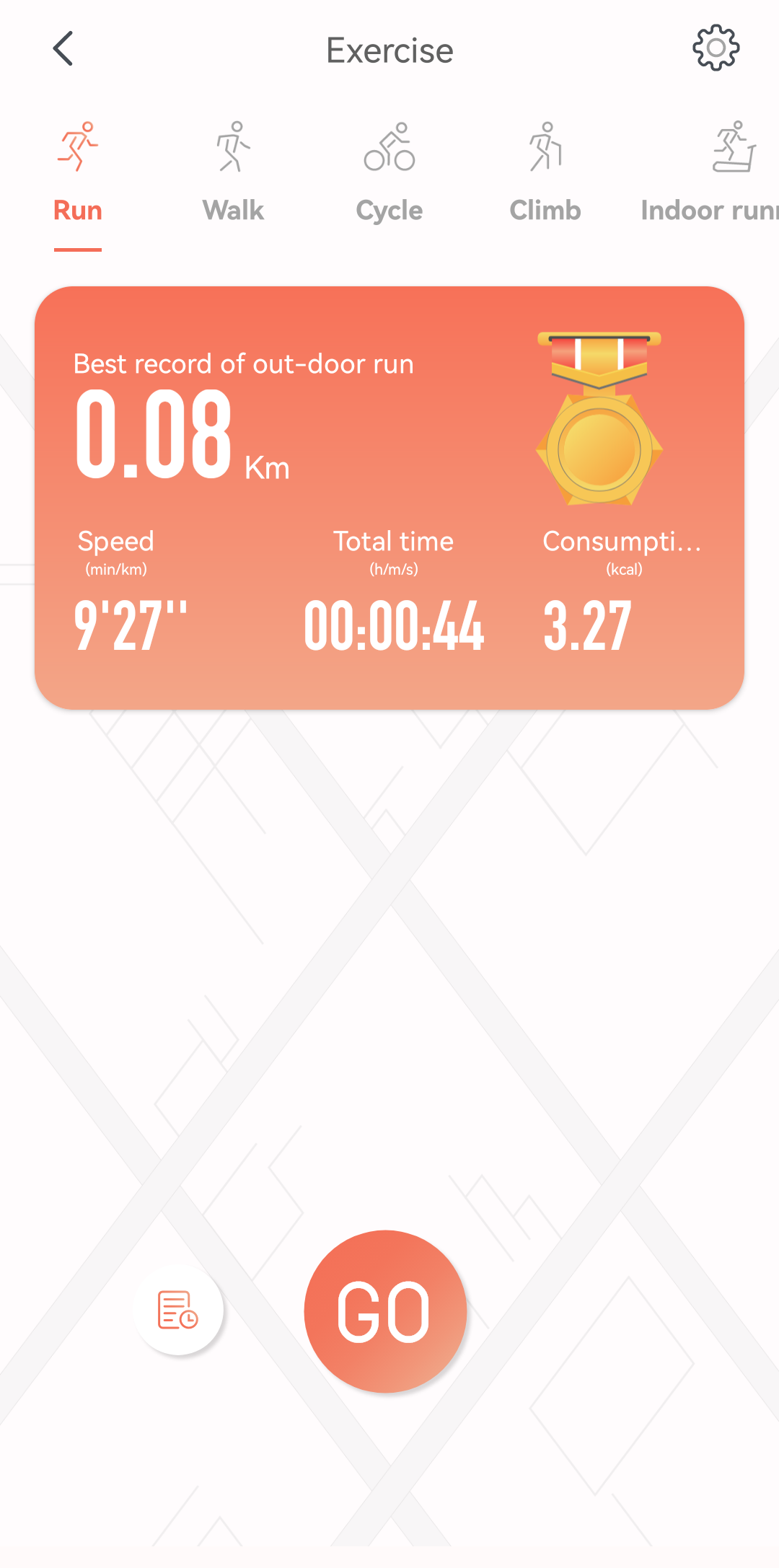This screenshot has width=779, height=1568.
Task: Switch to the Climb tab
Action: pyautogui.click(x=545, y=210)
